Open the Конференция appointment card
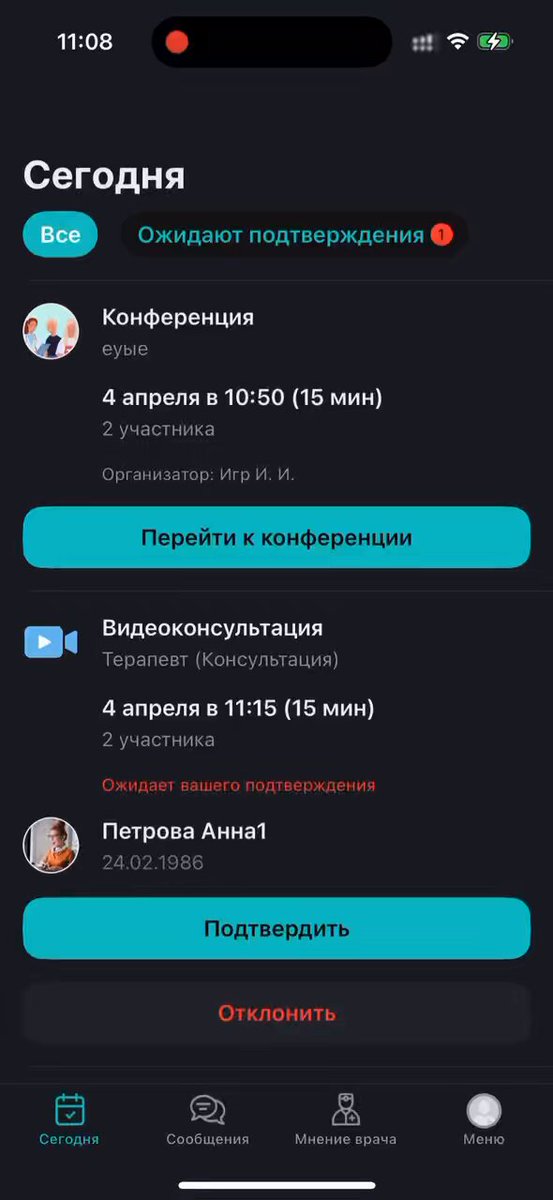This screenshot has width=553, height=1200. click(x=276, y=395)
